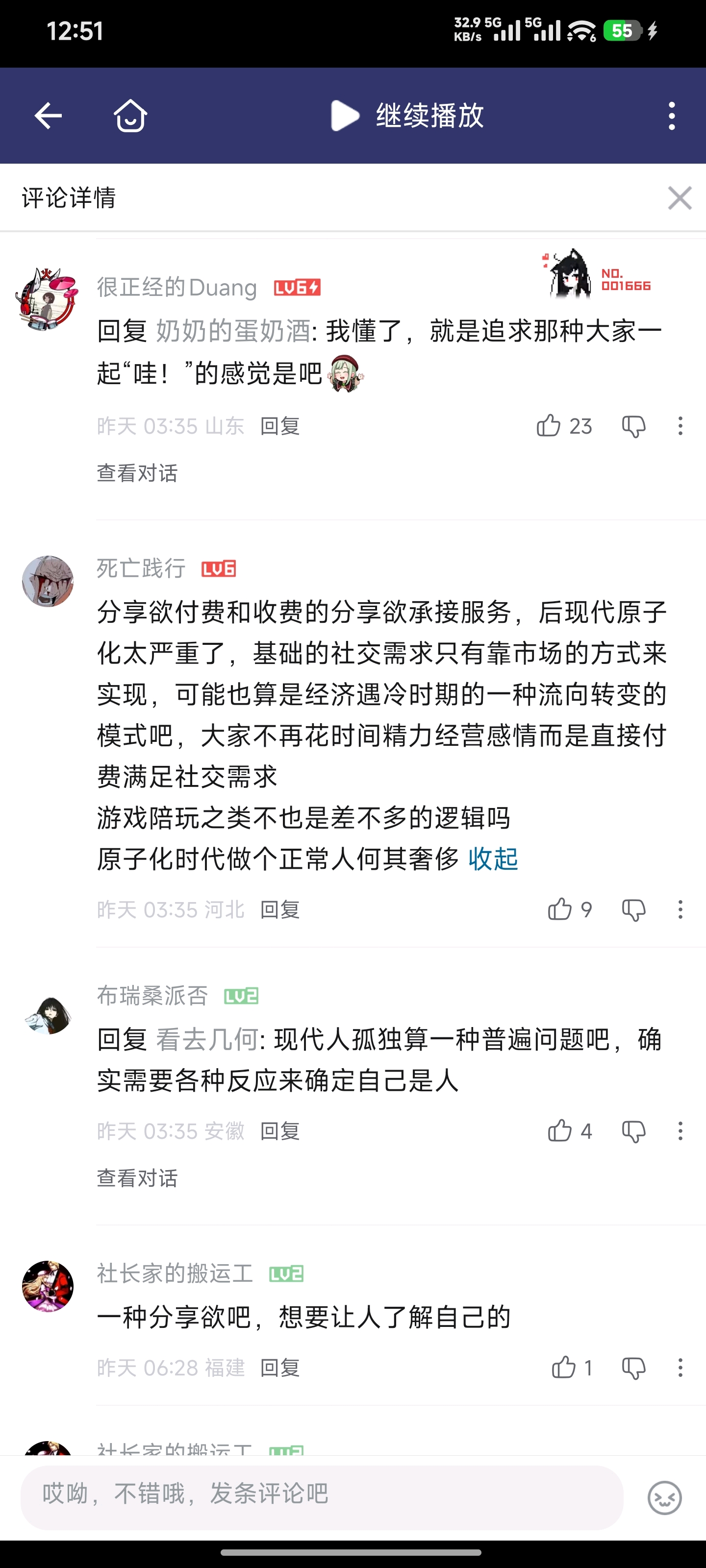Like 布瑞桑派否's comment
This screenshot has height=1568, width=706.
[569, 1131]
